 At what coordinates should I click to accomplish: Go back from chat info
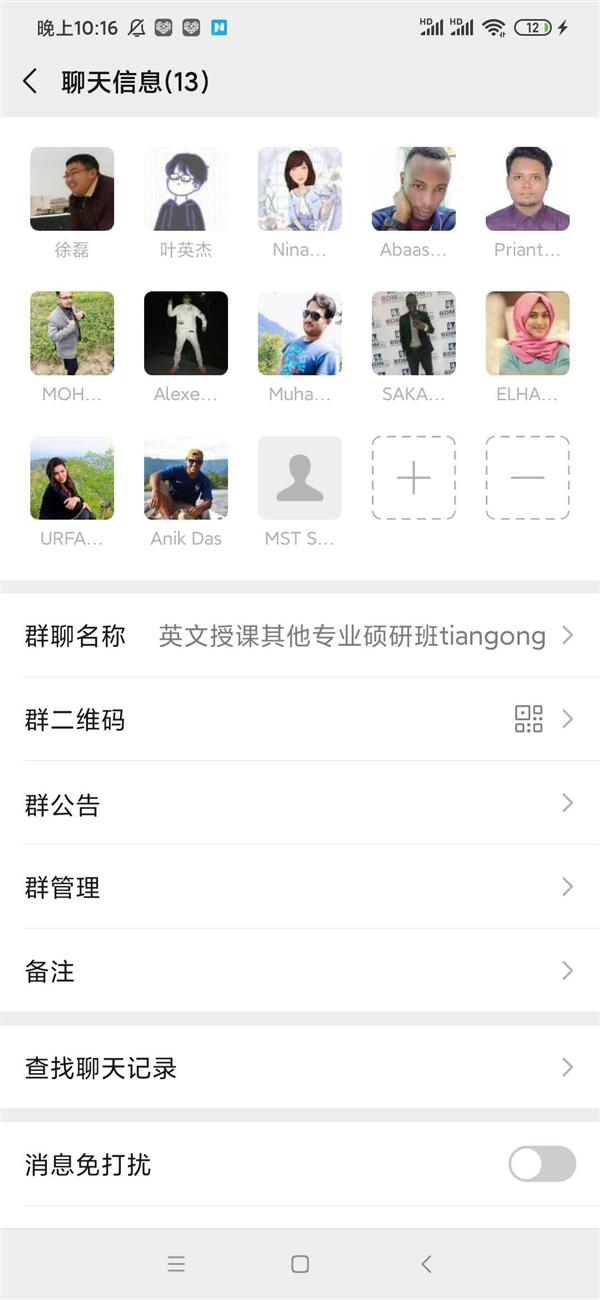(x=30, y=82)
